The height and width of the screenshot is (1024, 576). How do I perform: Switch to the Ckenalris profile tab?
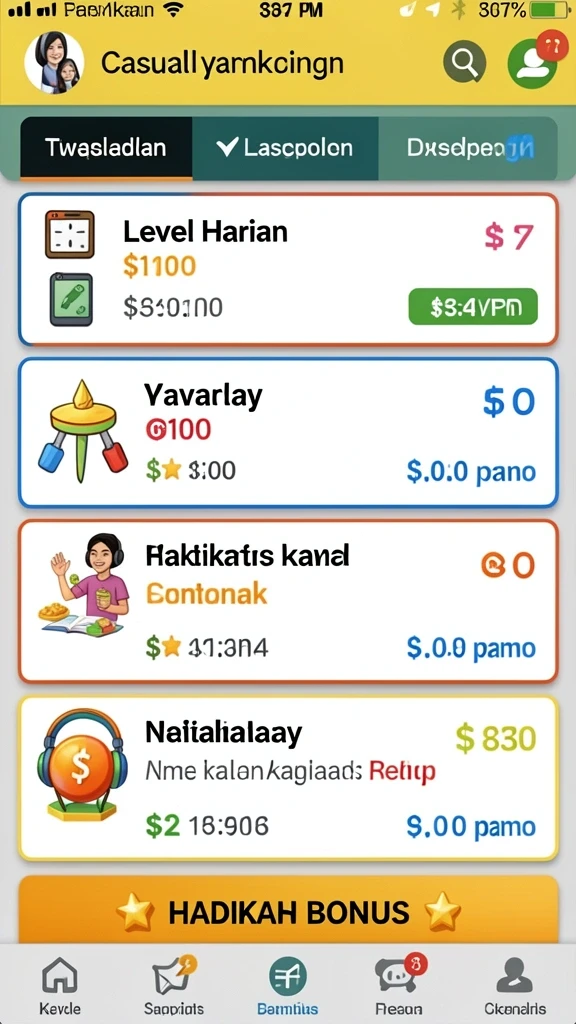pyautogui.click(x=515, y=985)
